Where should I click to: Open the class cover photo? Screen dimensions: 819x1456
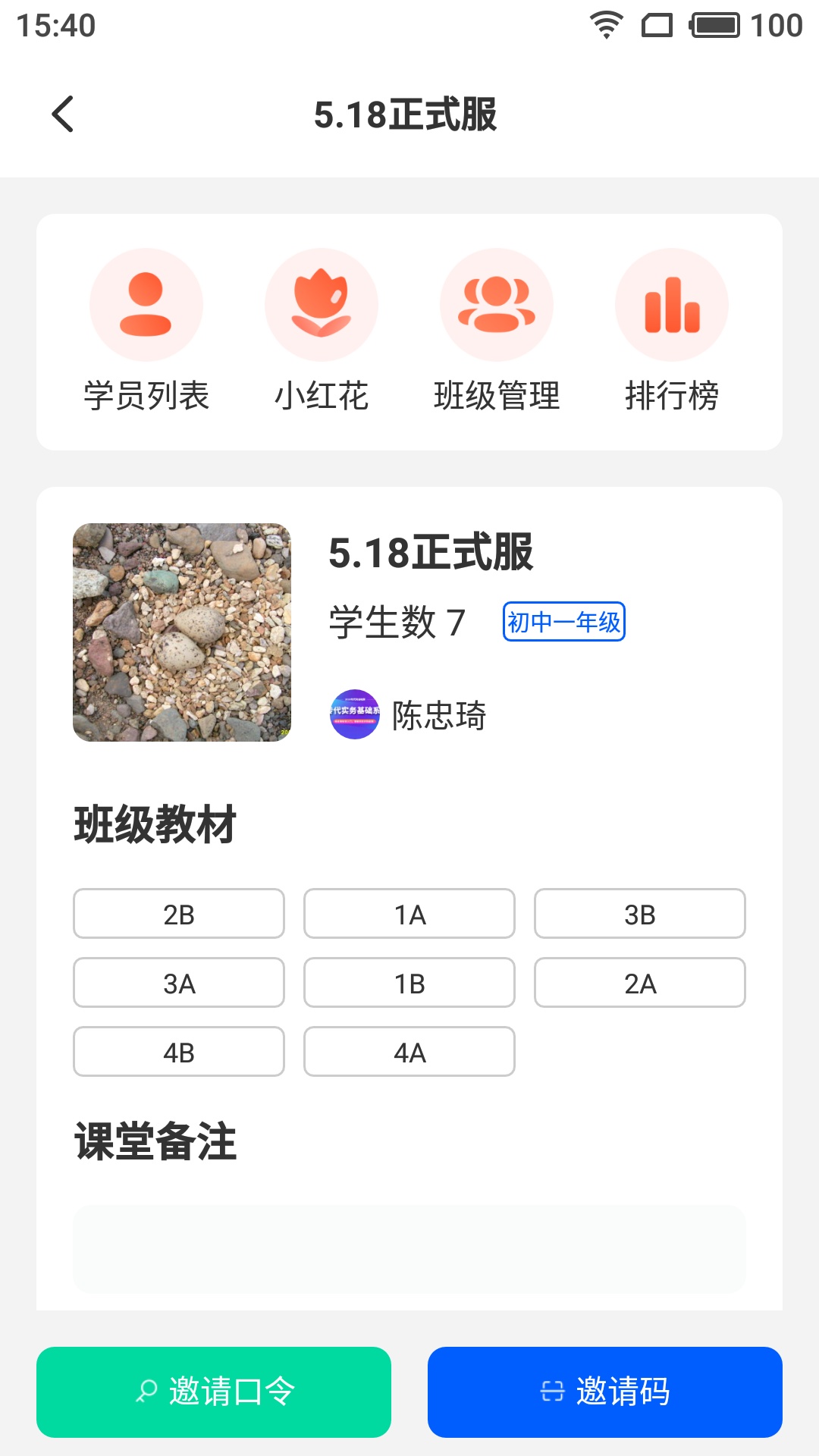pos(182,632)
